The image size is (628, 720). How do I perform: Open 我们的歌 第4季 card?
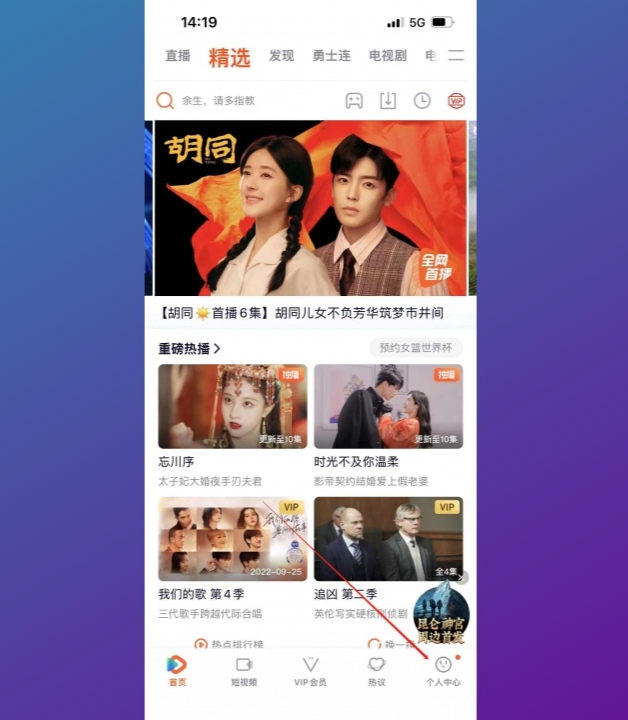[x=233, y=539]
